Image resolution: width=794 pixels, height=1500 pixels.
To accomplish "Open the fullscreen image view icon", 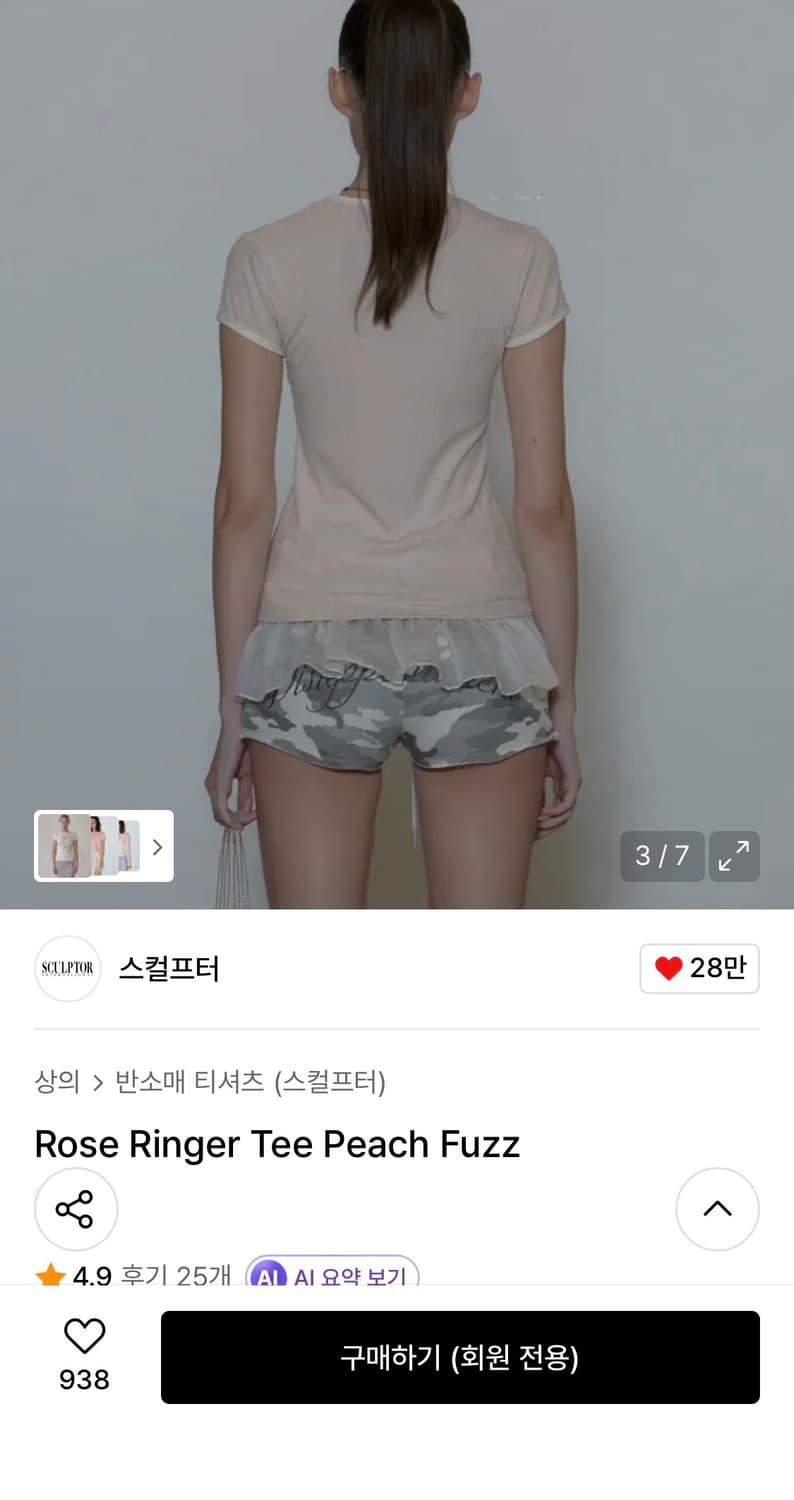I will point(734,856).
